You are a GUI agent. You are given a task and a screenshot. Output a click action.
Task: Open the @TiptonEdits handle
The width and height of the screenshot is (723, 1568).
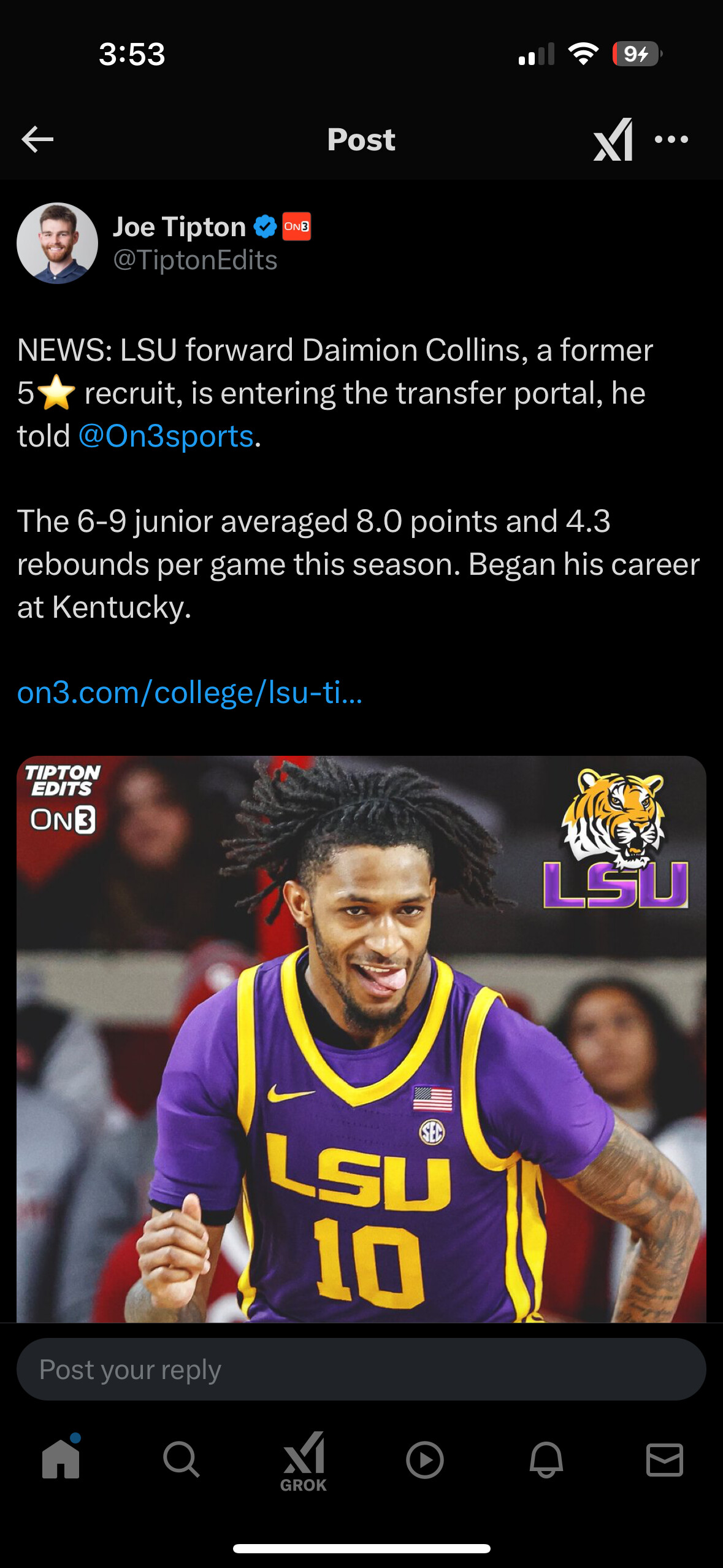196,260
